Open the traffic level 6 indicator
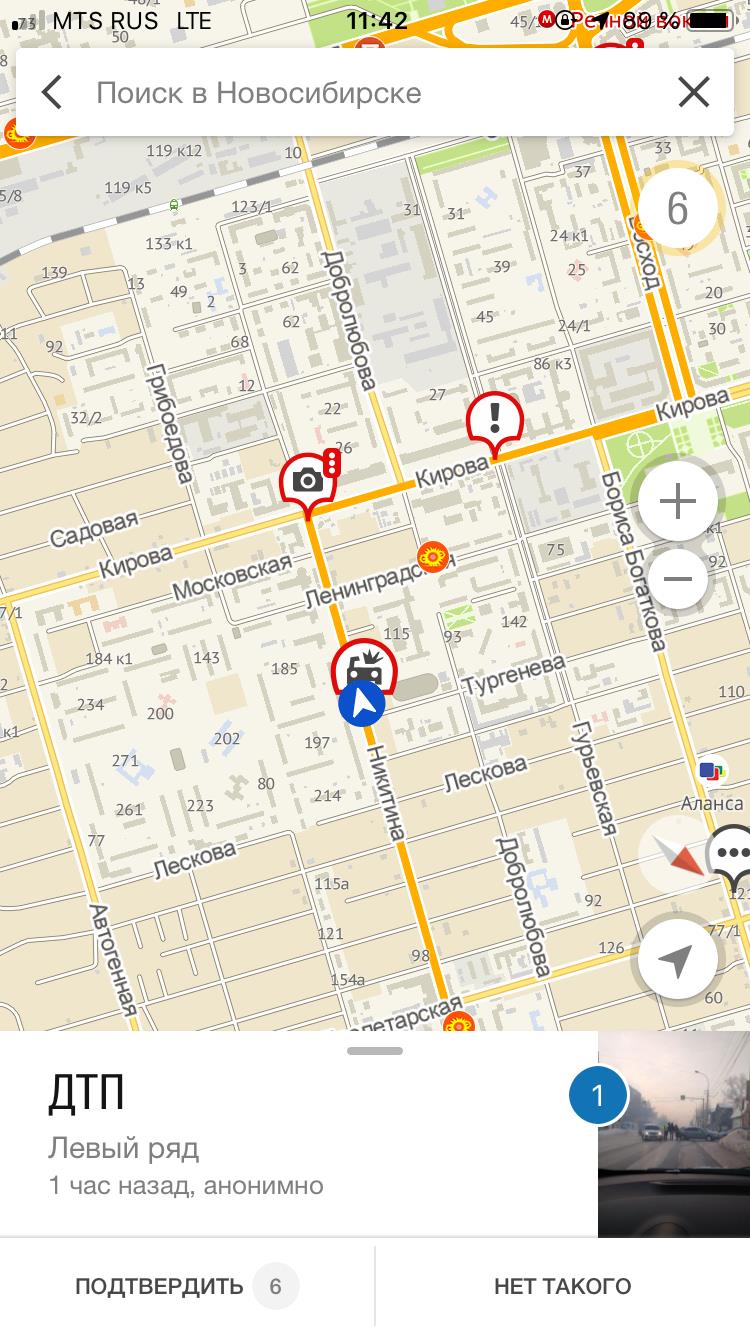The height and width of the screenshot is (1334, 750). [x=677, y=209]
